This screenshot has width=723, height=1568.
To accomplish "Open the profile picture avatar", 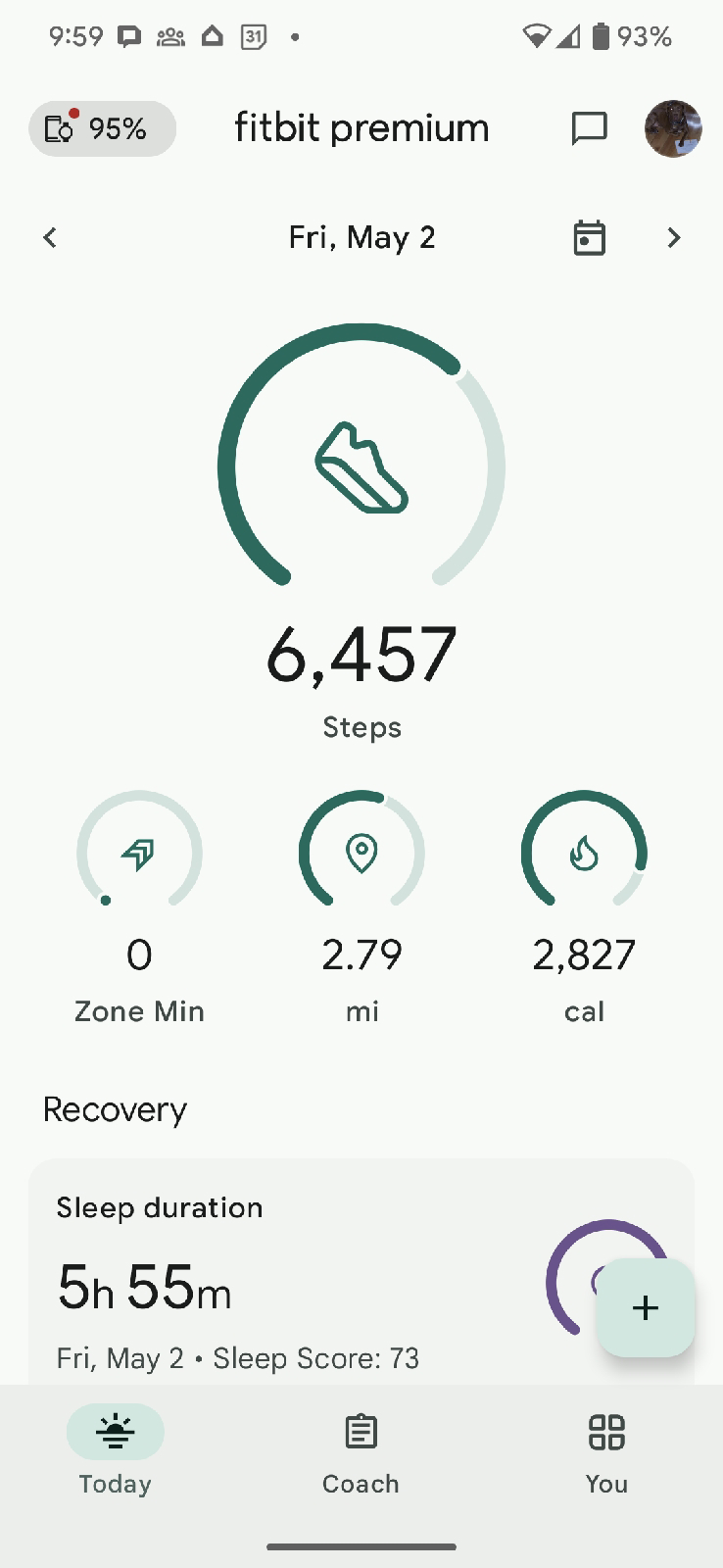I will tap(673, 128).
